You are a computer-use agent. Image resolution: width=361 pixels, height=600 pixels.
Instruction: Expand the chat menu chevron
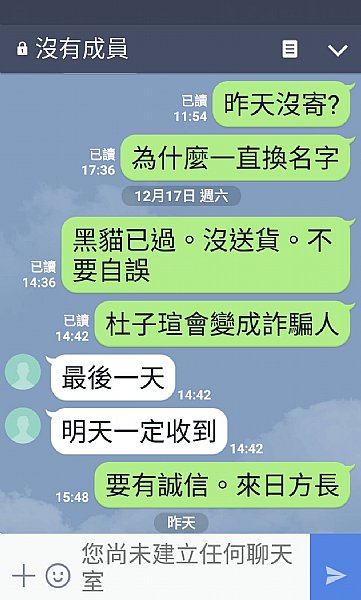click(338, 50)
